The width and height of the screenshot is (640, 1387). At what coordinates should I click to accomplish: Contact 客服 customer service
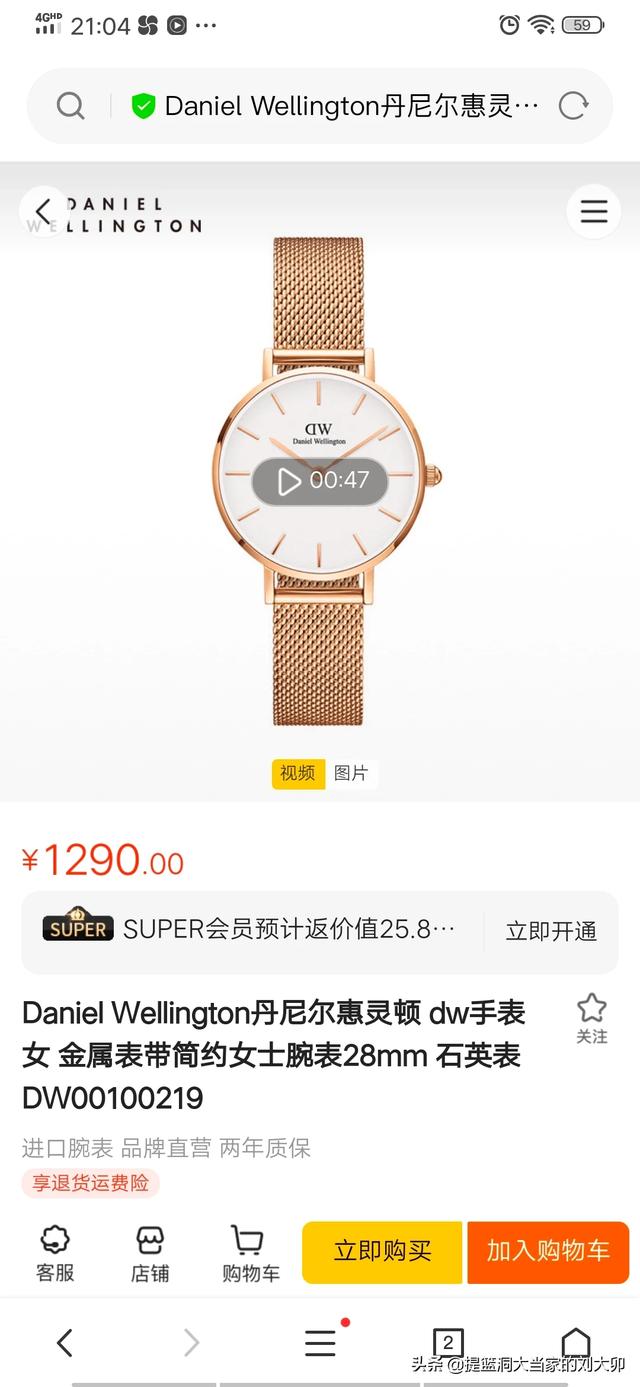point(55,1253)
